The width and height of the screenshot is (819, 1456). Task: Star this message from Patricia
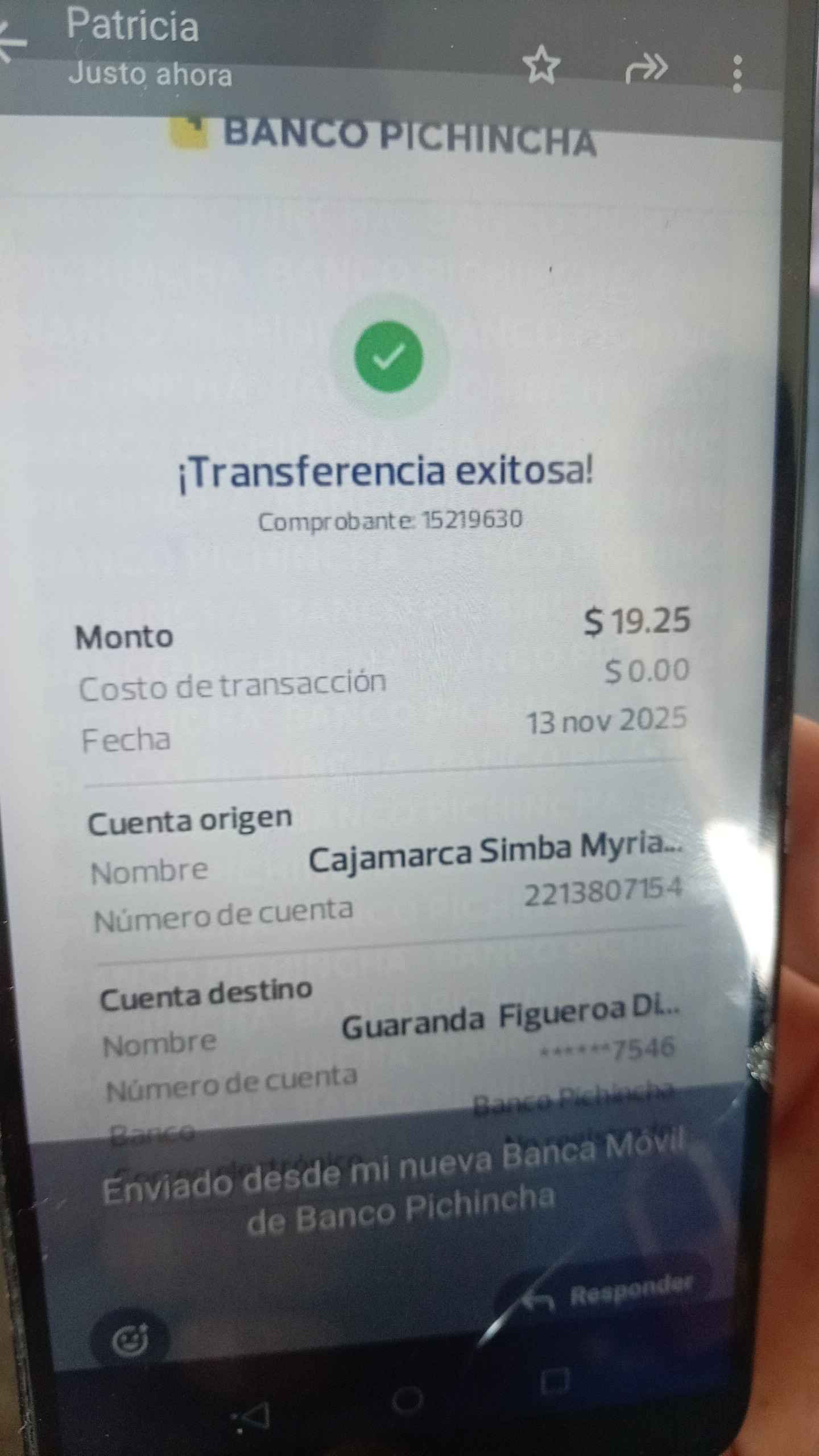pos(541,66)
